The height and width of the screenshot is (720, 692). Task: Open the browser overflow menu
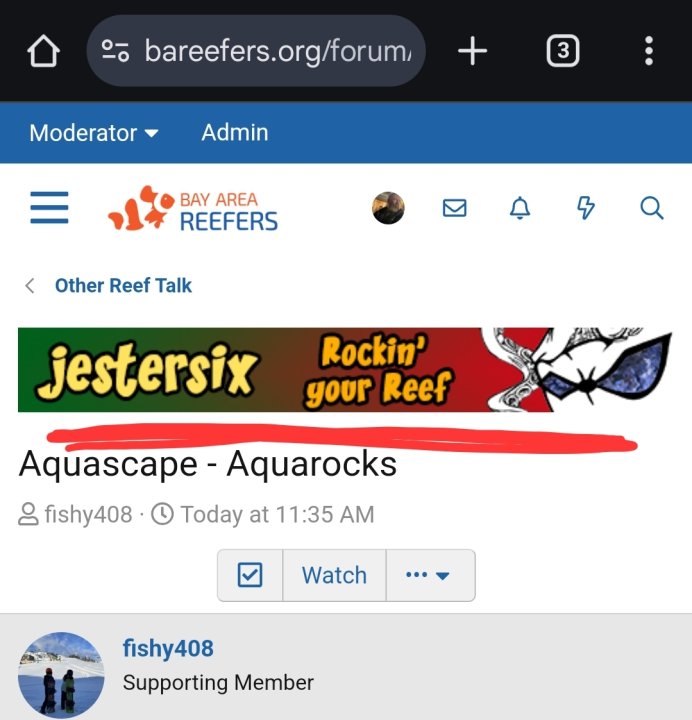(x=649, y=51)
